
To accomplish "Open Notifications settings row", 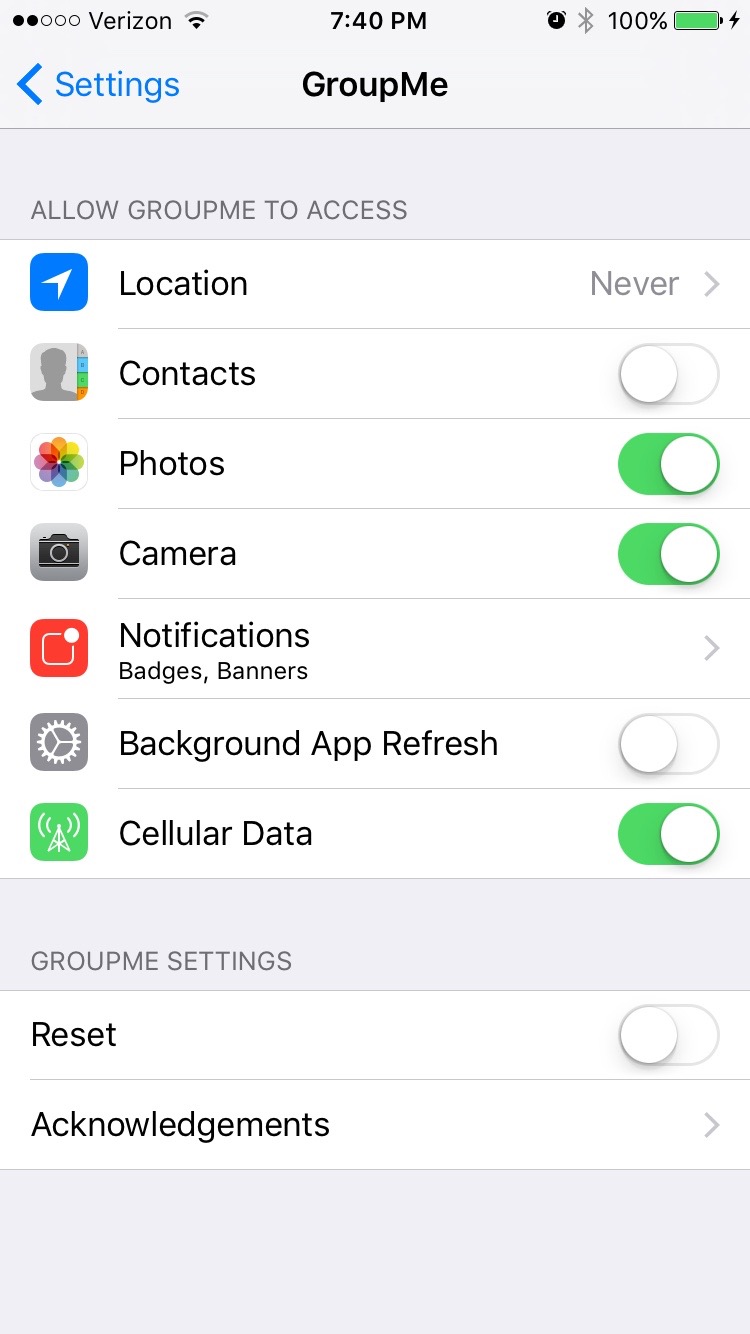I will [x=375, y=649].
